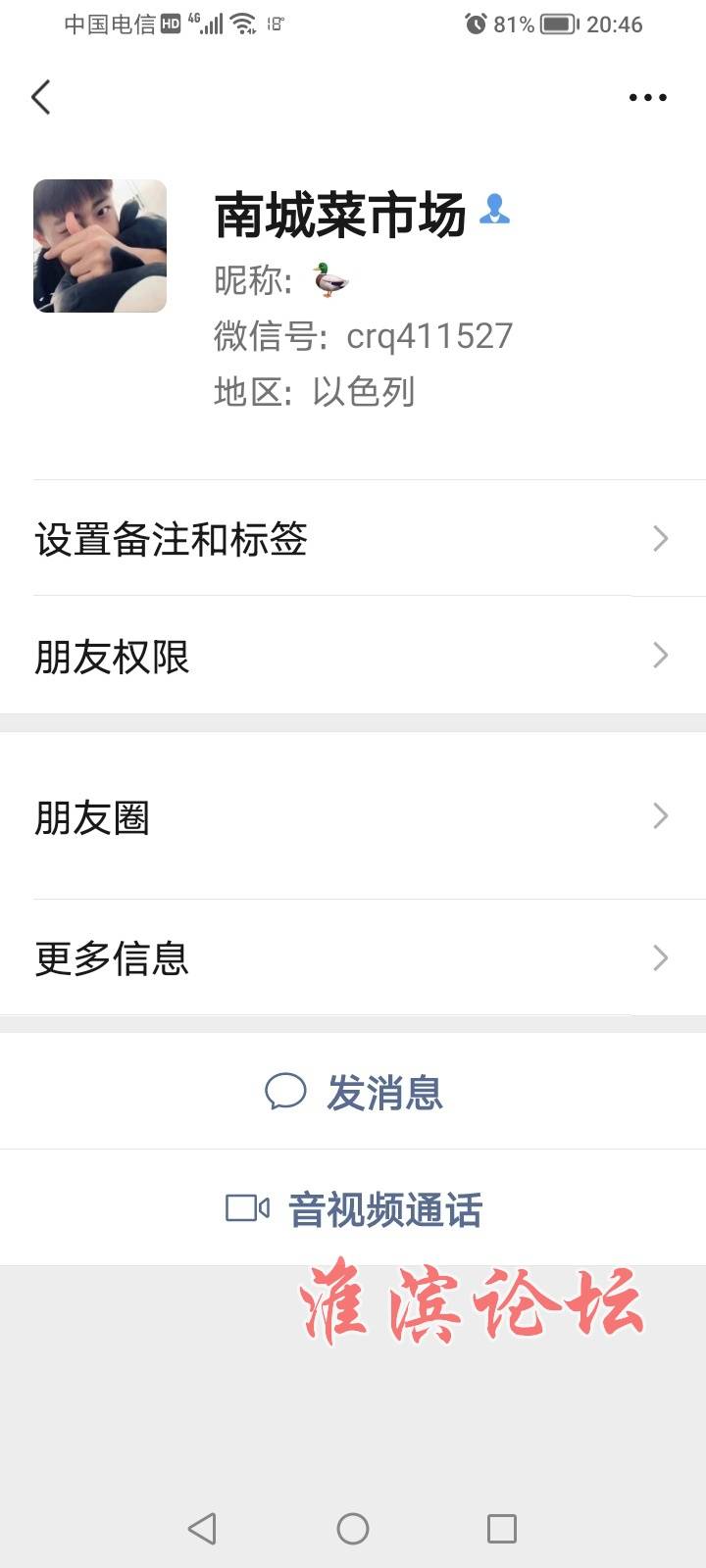706x1568 pixels.
Task: Go back using the top-left arrow
Action: click(40, 97)
